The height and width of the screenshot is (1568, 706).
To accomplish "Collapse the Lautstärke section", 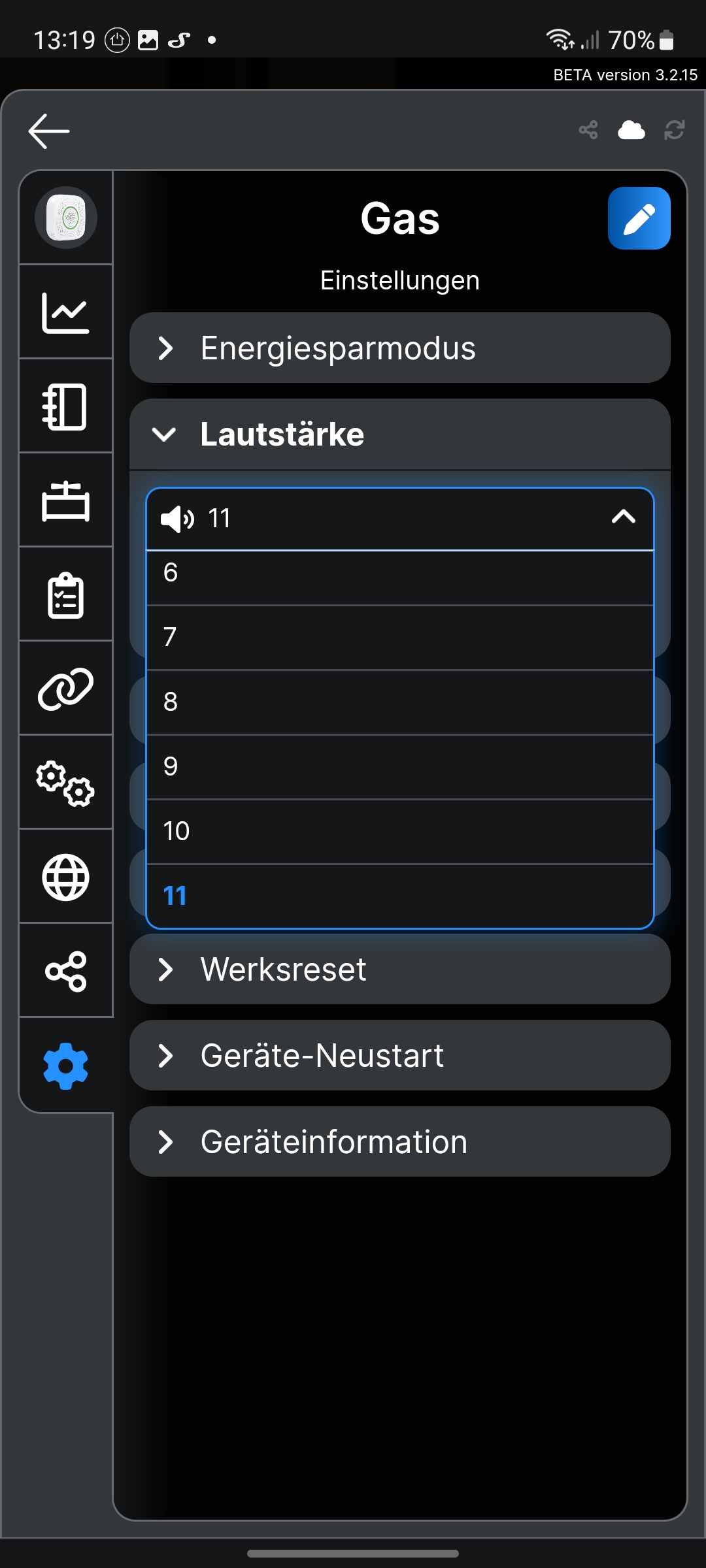I will pyautogui.click(x=400, y=434).
